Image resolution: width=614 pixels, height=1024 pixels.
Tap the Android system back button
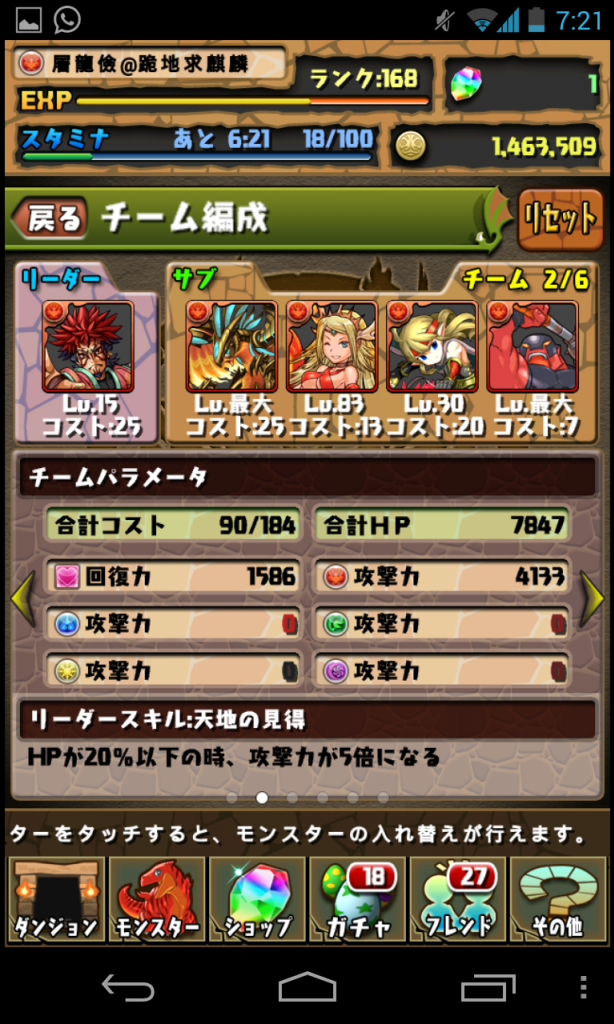point(128,988)
